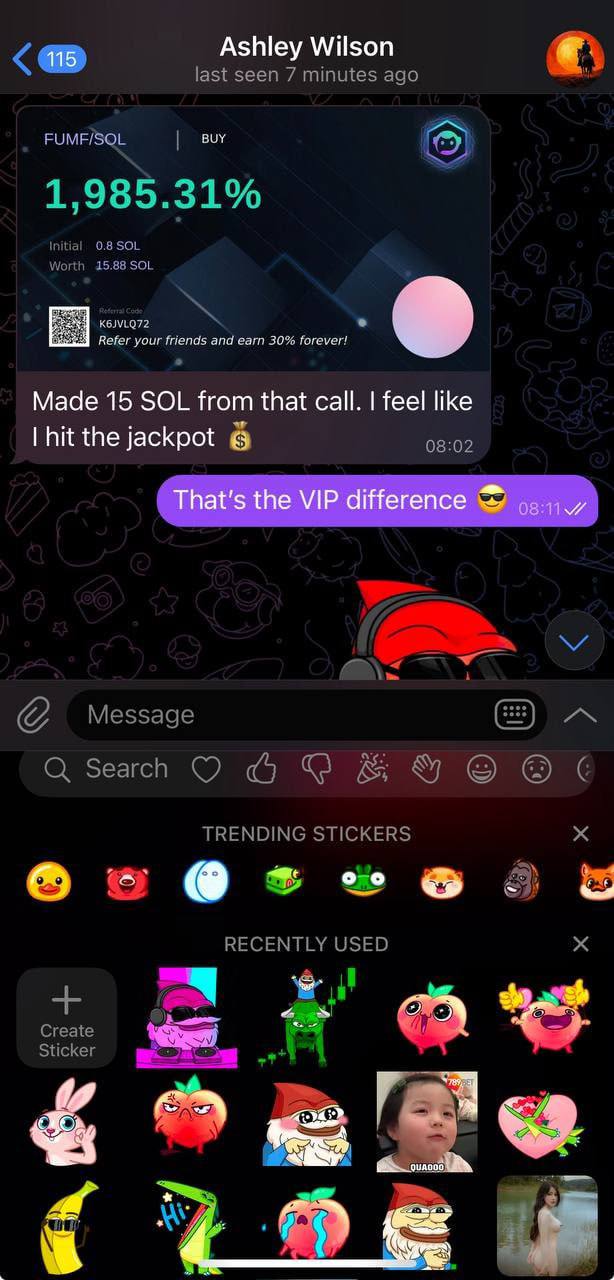Expand the sticker panel upward
Image resolution: width=614 pixels, height=1280 pixels.
coord(580,715)
